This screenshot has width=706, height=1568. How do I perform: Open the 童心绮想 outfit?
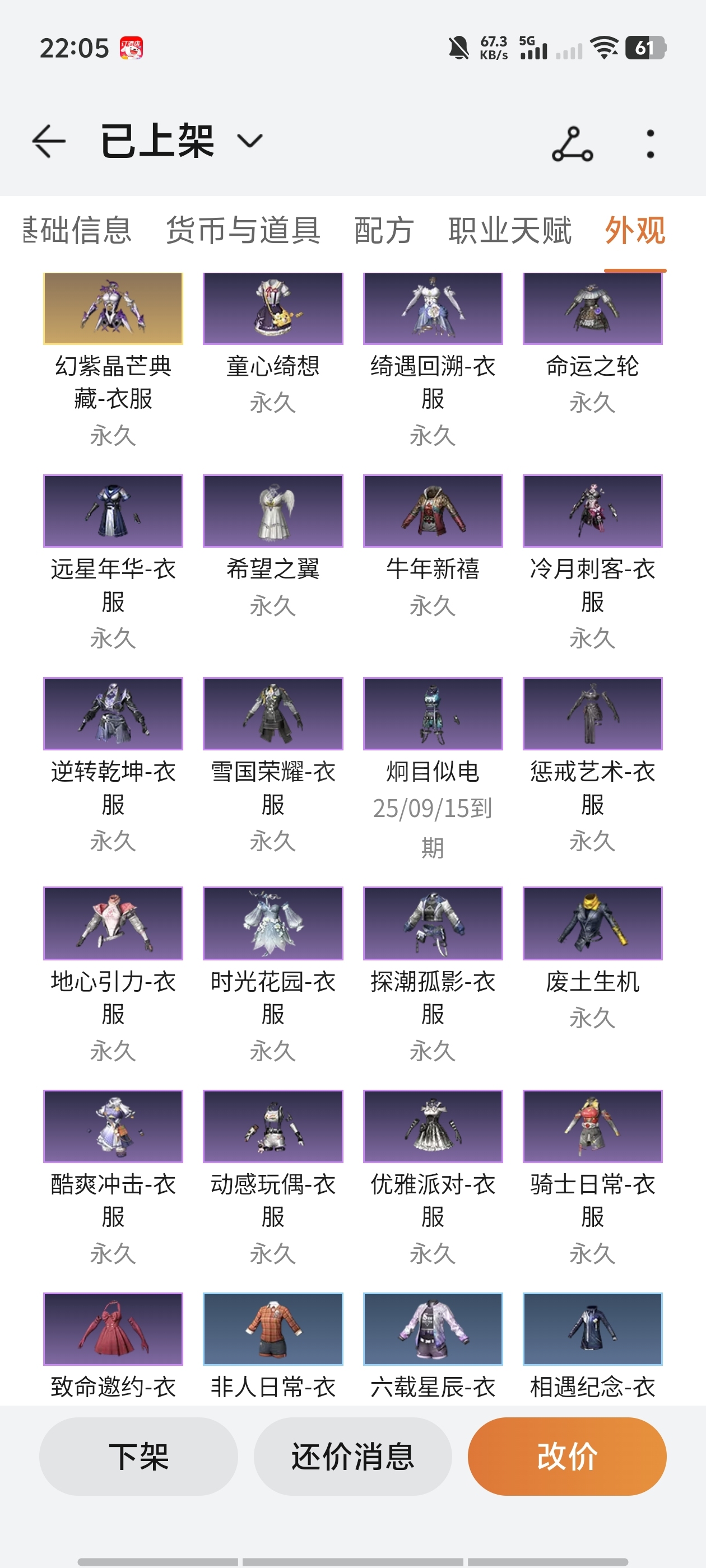point(273,344)
